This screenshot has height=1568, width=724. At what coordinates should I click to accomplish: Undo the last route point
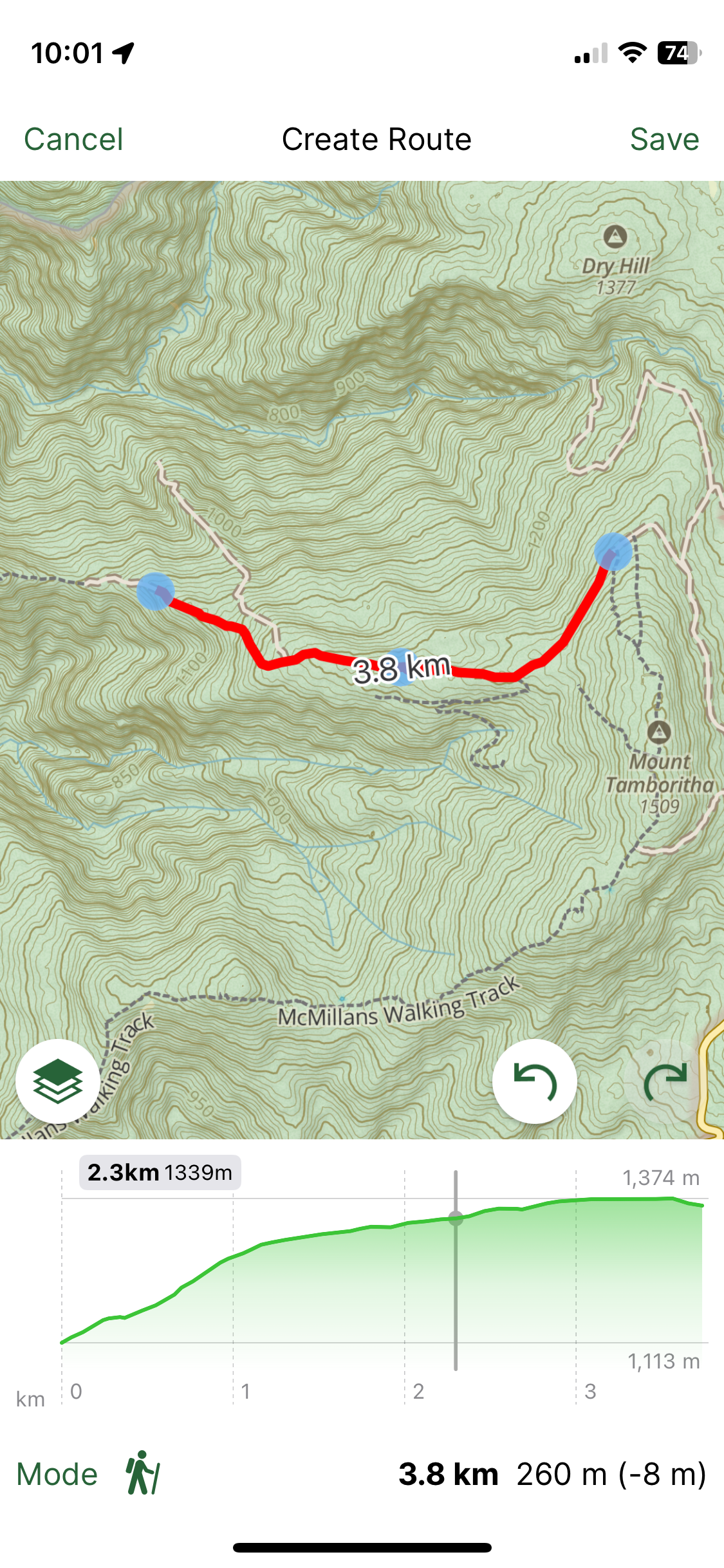click(x=534, y=1081)
